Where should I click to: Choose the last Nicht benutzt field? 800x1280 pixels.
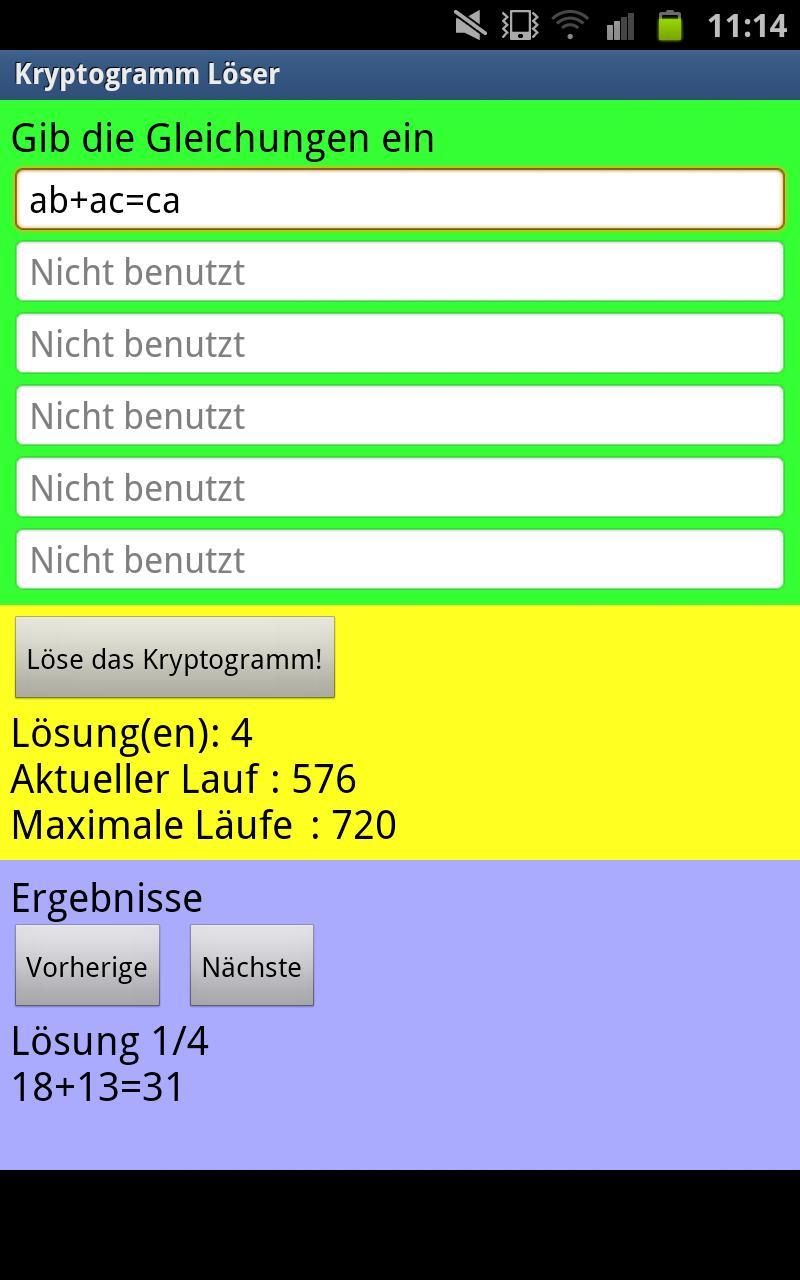399,560
